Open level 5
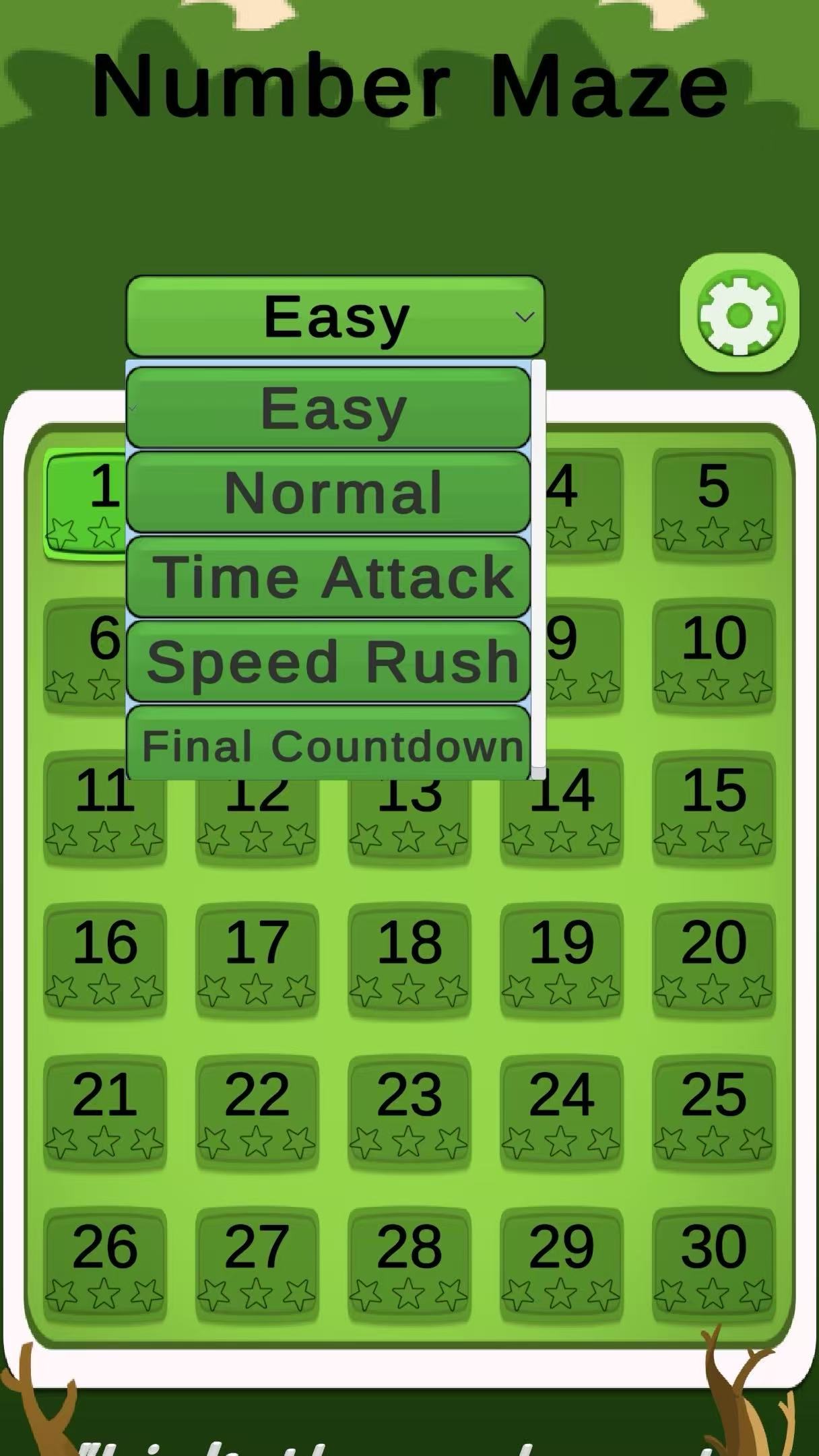 [x=713, y=504]
